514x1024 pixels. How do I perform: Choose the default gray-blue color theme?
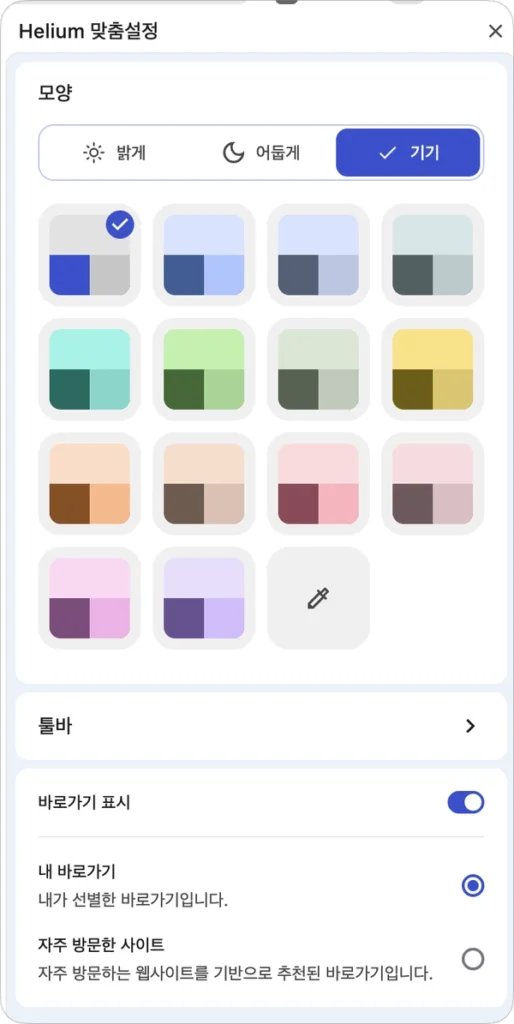[89, 255]
